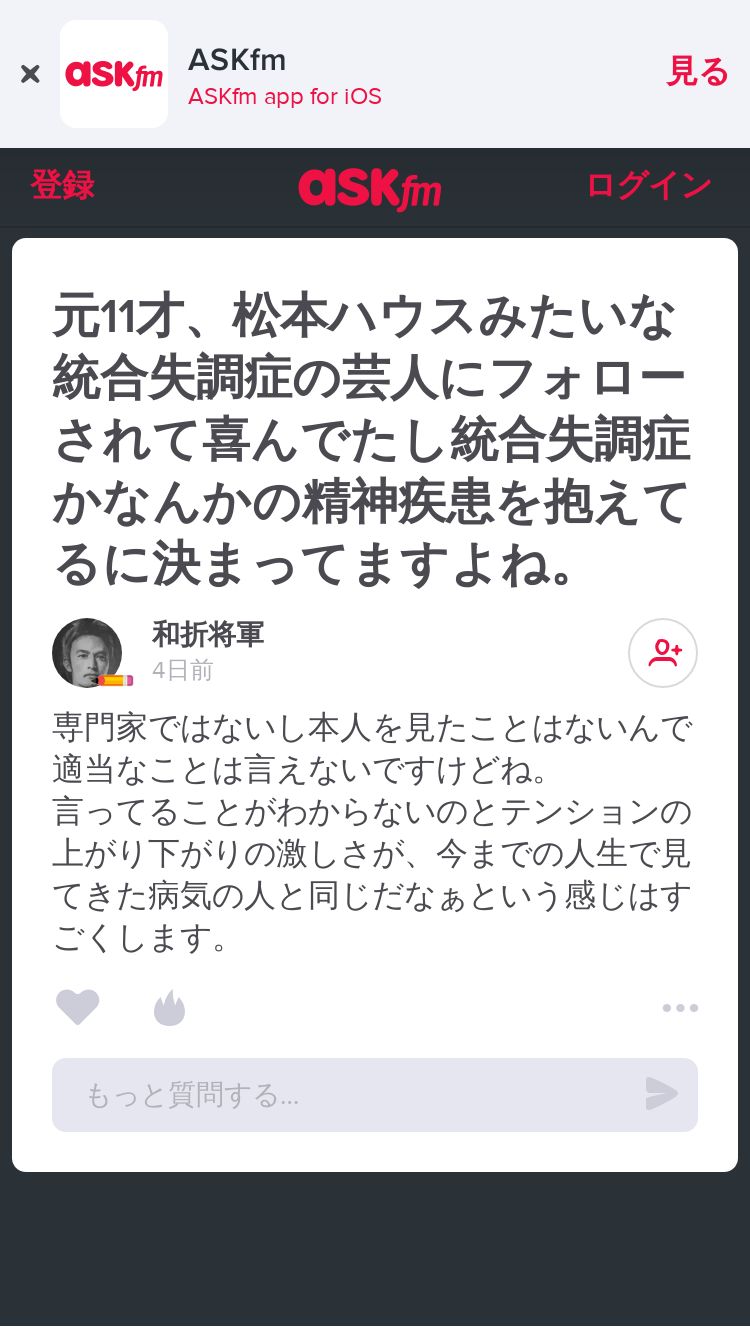Open the three-dot answer options
This screenshot has height=1334, width=750.
(680, 1008)
